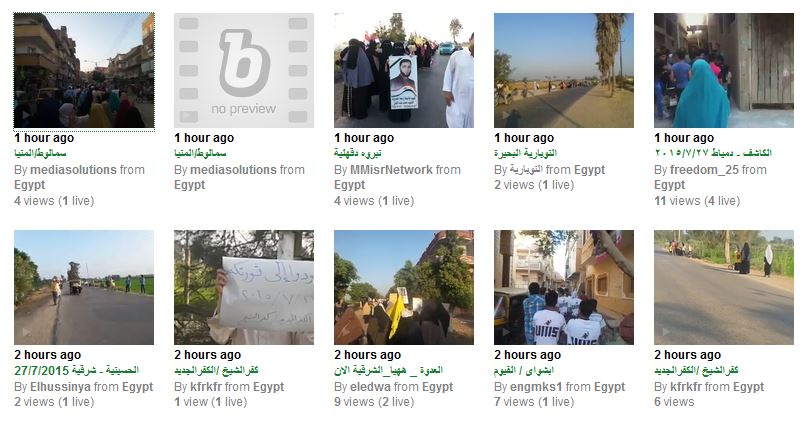
Task: Tap the green title link above MMisrNetwork
Action: point(356,154)
